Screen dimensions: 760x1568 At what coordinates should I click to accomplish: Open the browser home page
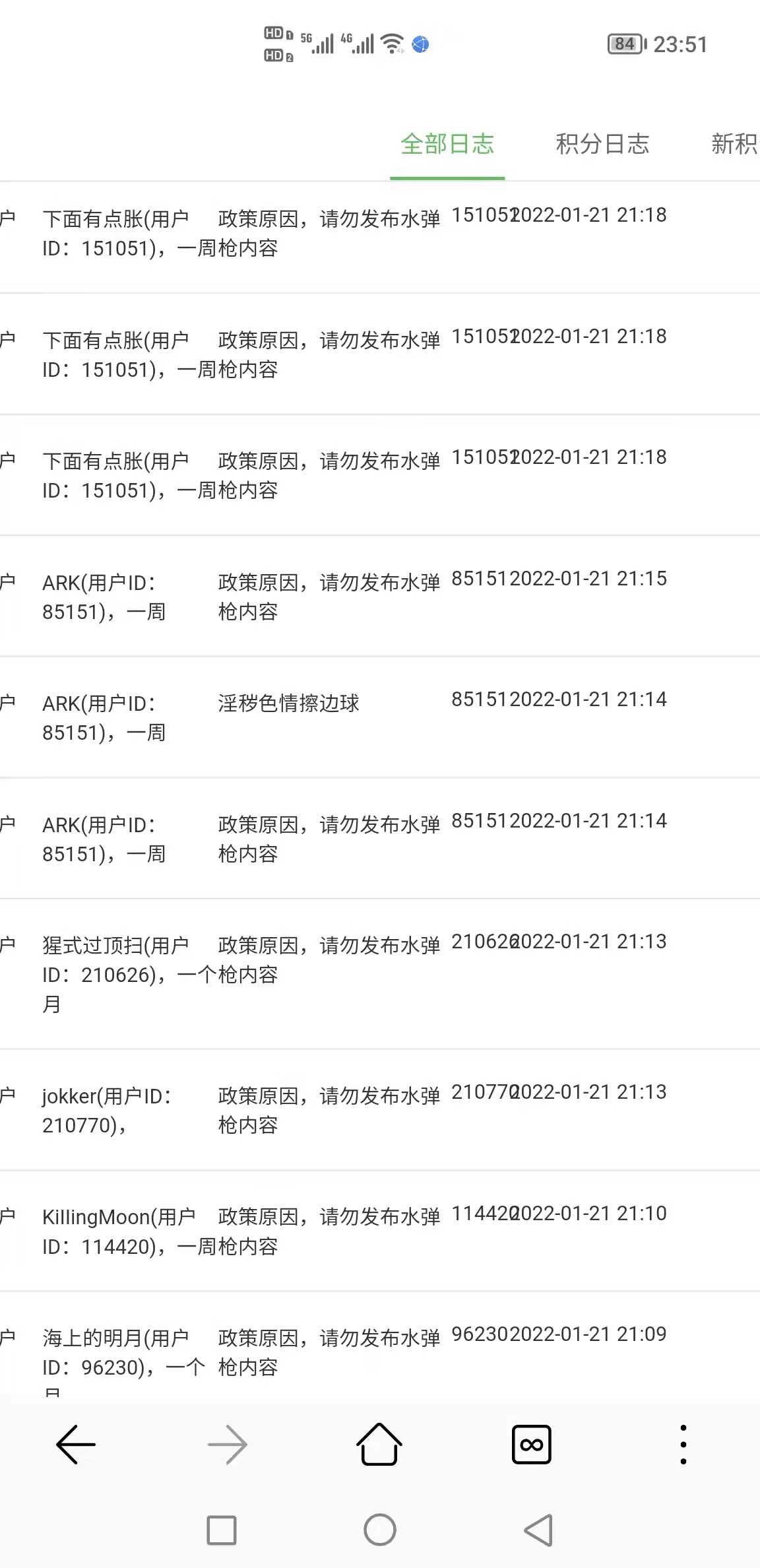click(379, 1444)
